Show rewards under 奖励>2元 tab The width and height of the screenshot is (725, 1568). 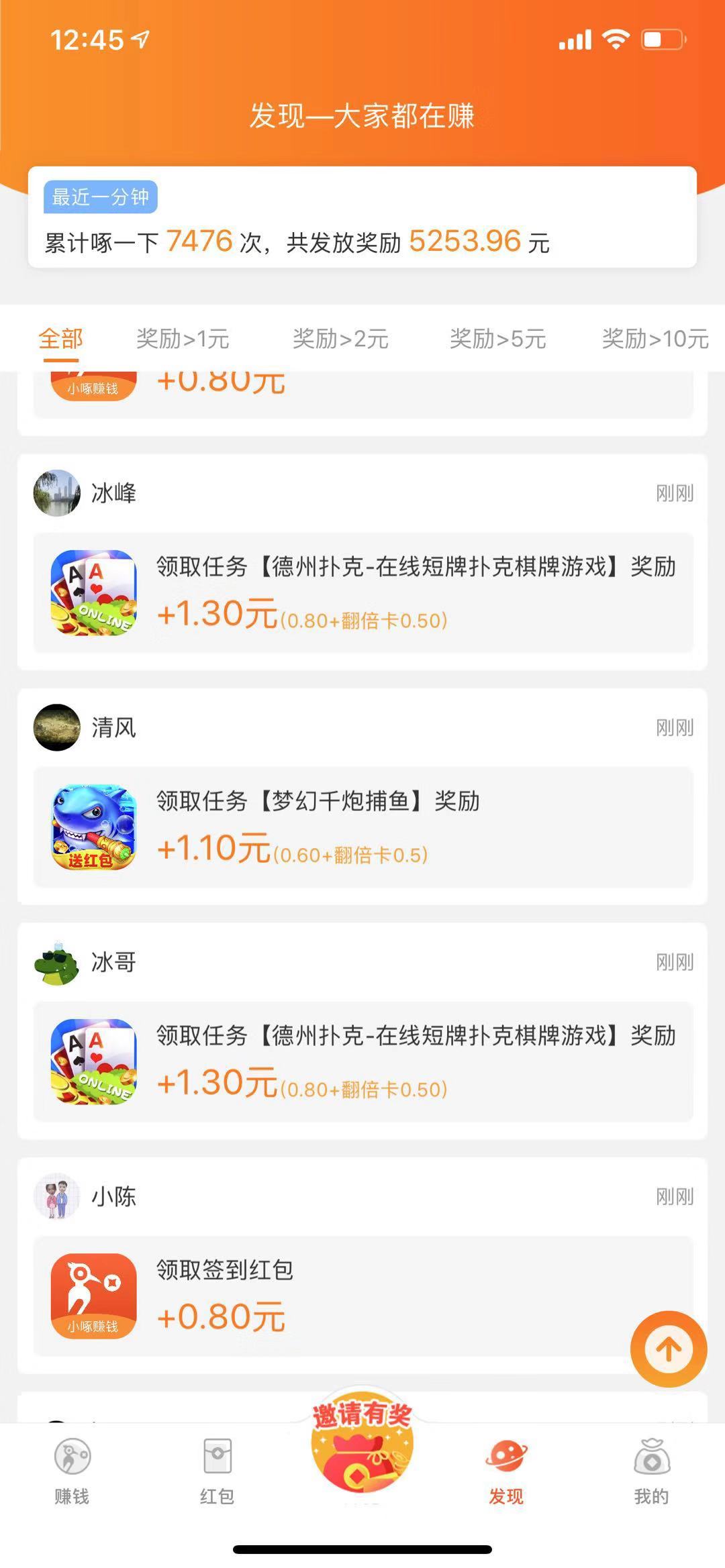pyautogui.click(x=340, y=339)
